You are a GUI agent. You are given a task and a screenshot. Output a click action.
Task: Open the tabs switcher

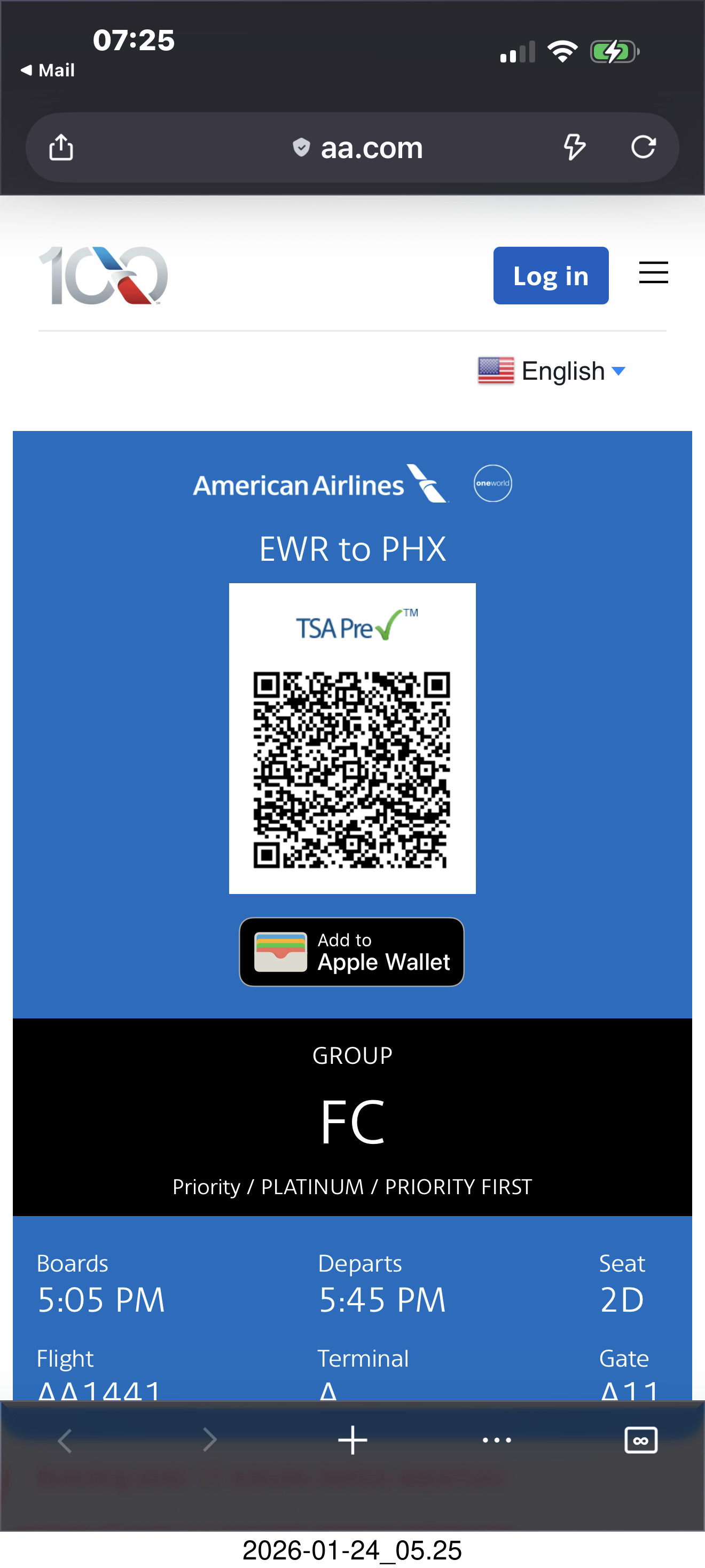point(640,1440)
